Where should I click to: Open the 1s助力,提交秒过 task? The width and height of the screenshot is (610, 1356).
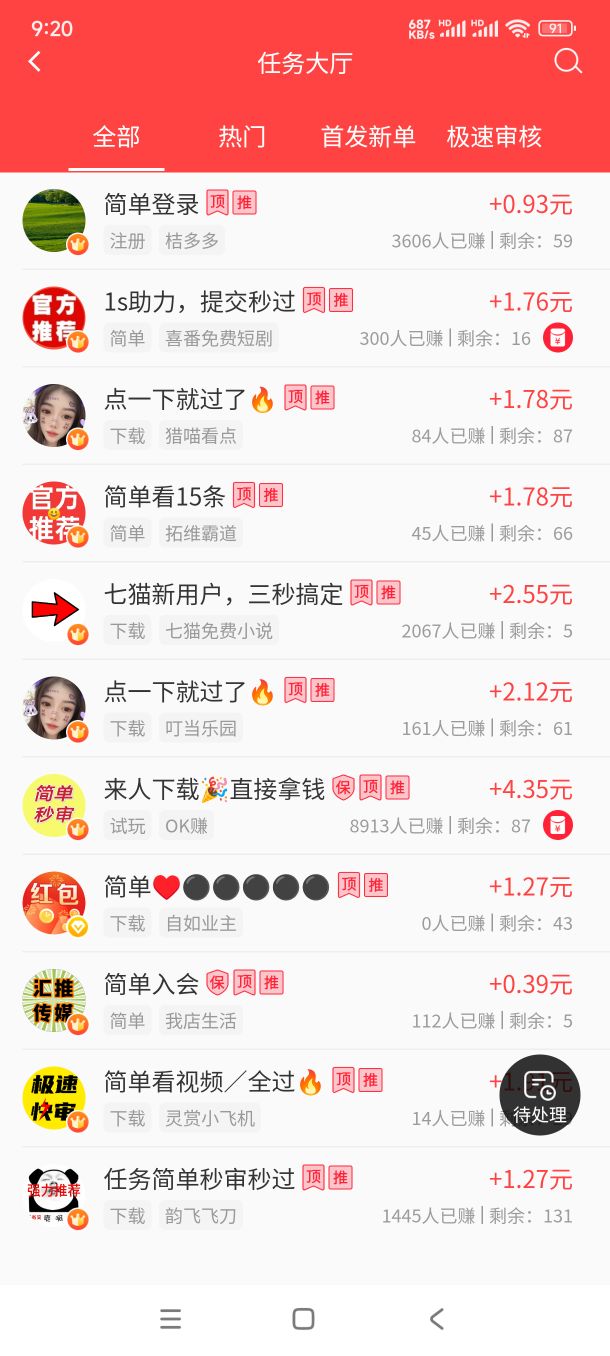coord(305,318)
